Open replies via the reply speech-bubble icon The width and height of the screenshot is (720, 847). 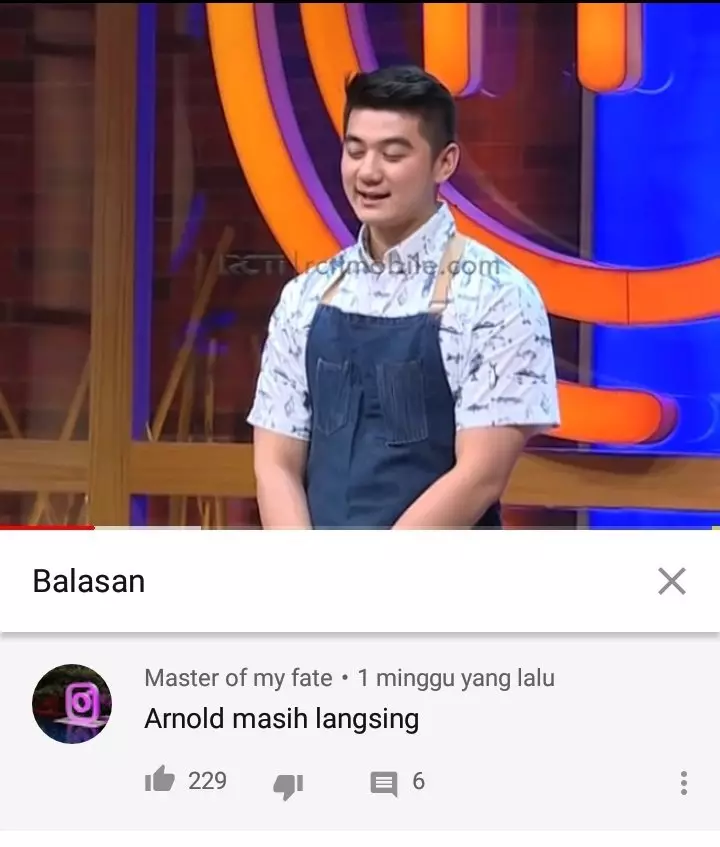[x=385, y=783]
